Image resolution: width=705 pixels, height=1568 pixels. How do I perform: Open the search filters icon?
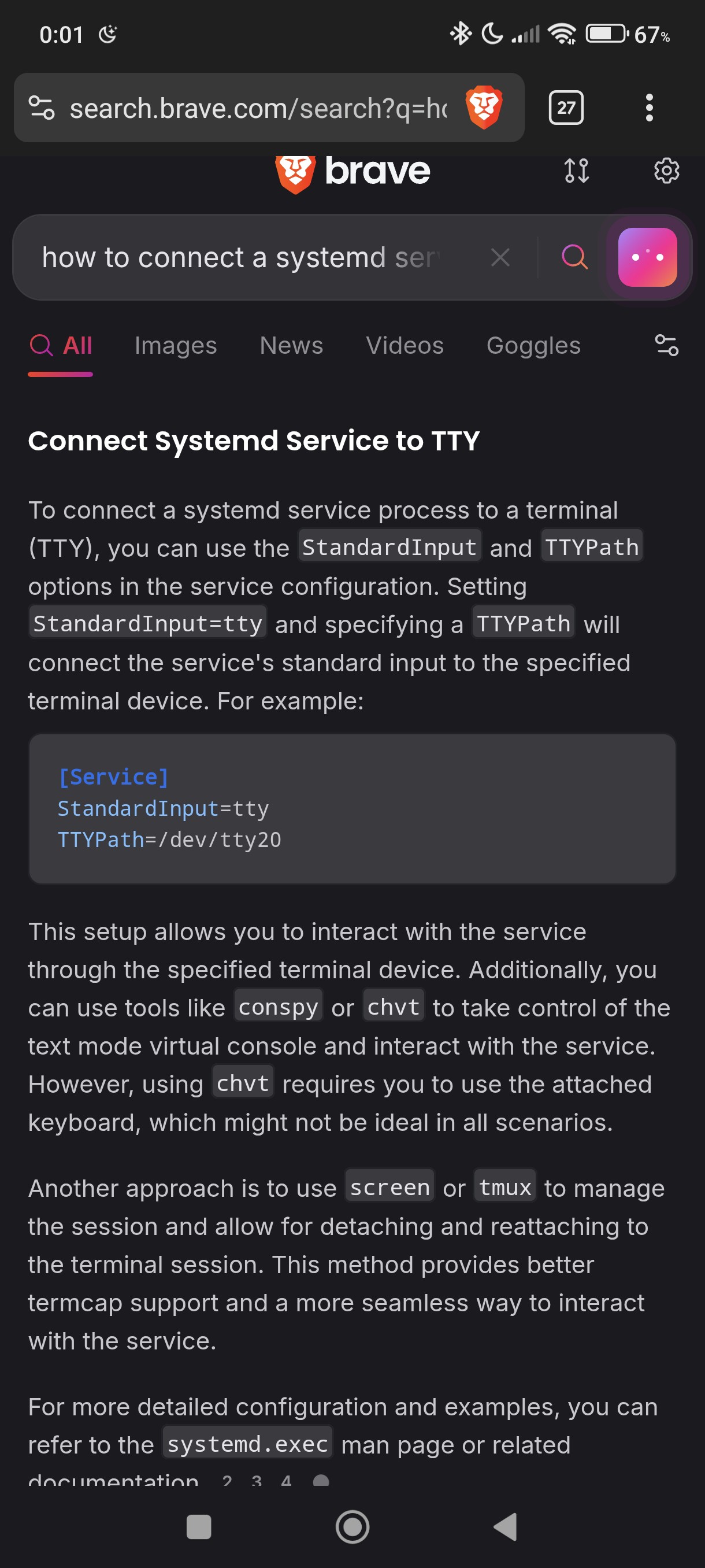tap(666, 346)
